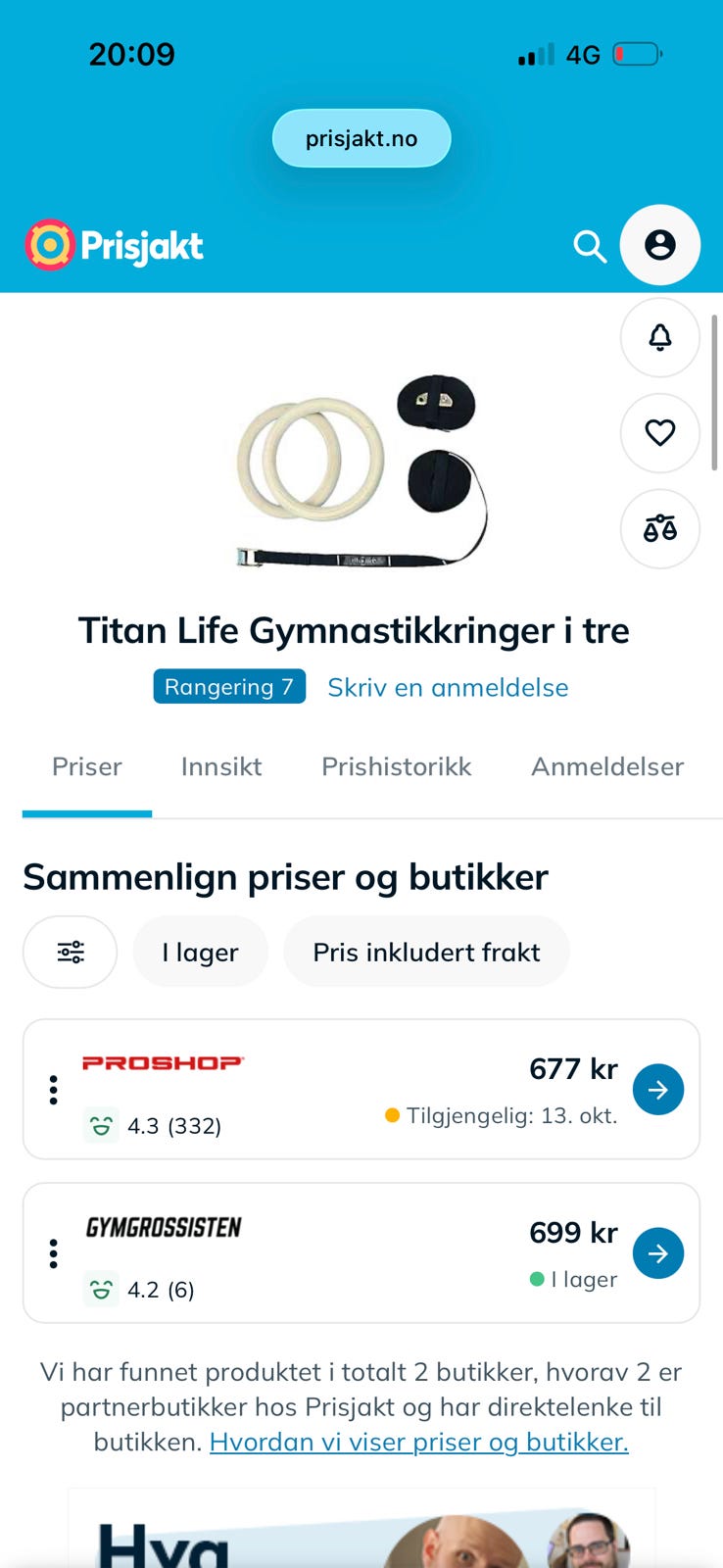The image size is (723, 1568).
Task: Toggle the I lager filter chip
Action: [x=201, y=952]
